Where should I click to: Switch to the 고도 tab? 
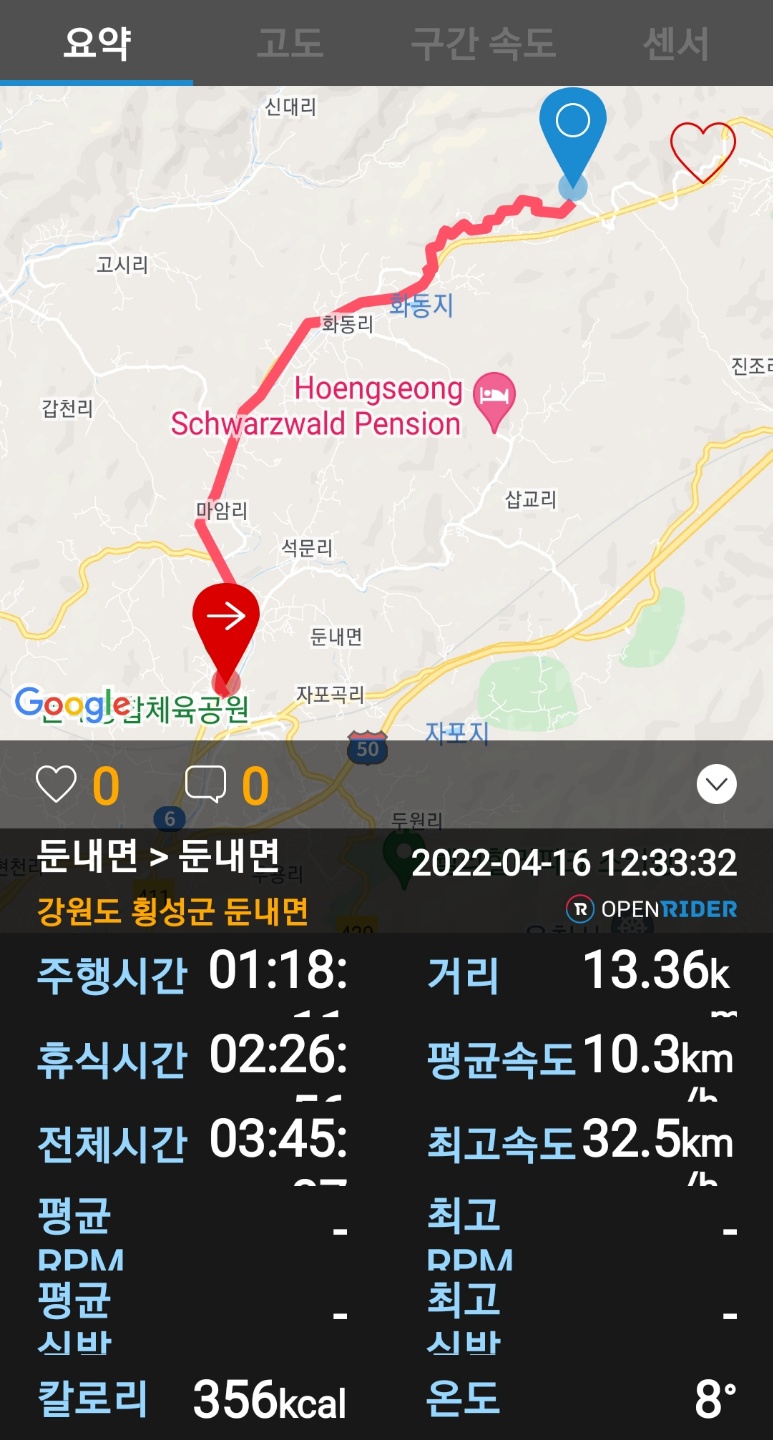coord(289,43)
